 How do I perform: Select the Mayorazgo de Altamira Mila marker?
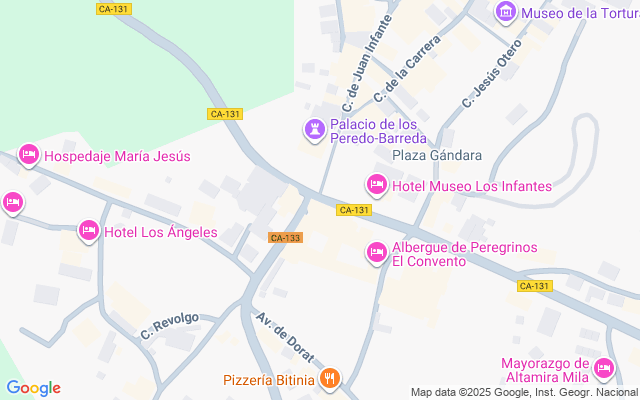(x=602, y=369)
